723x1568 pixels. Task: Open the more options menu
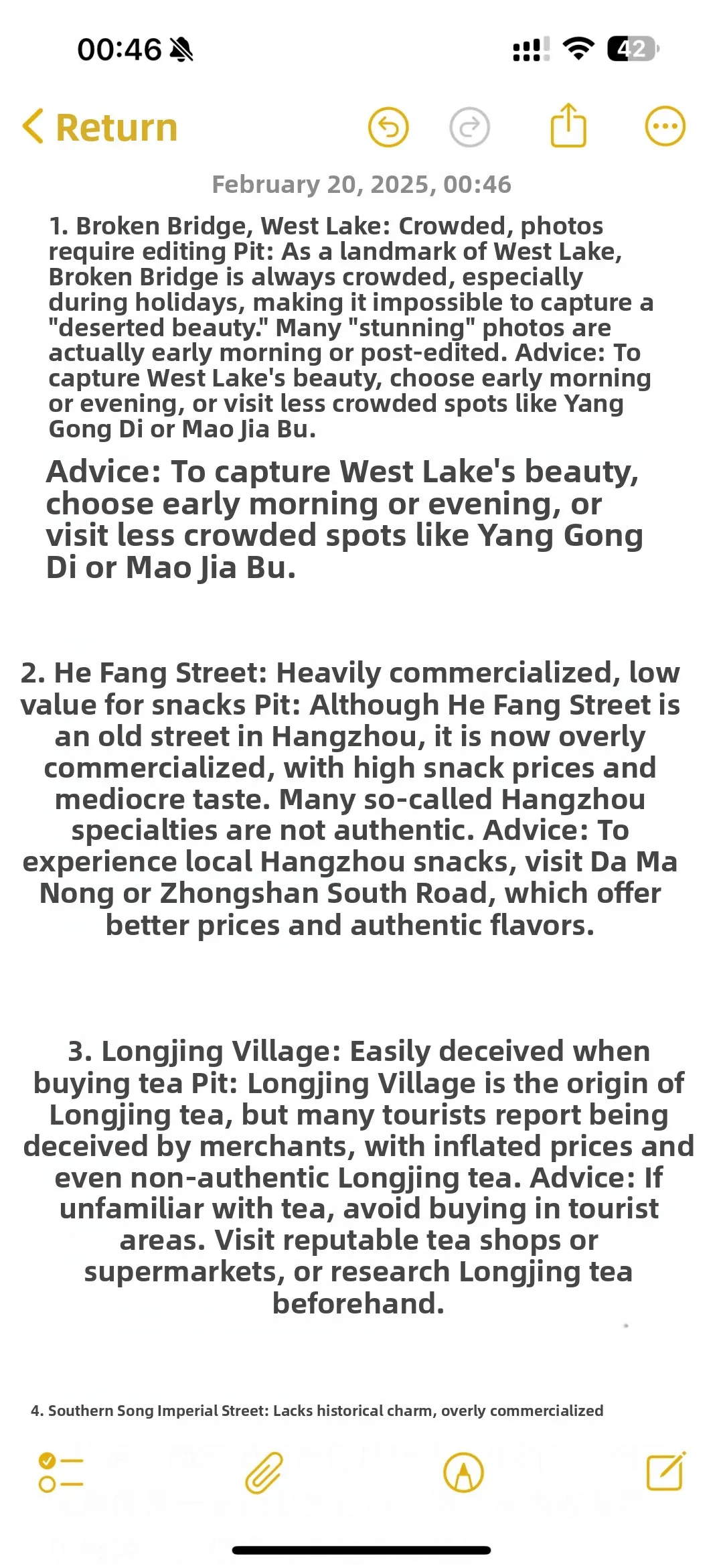click(665, 126)
